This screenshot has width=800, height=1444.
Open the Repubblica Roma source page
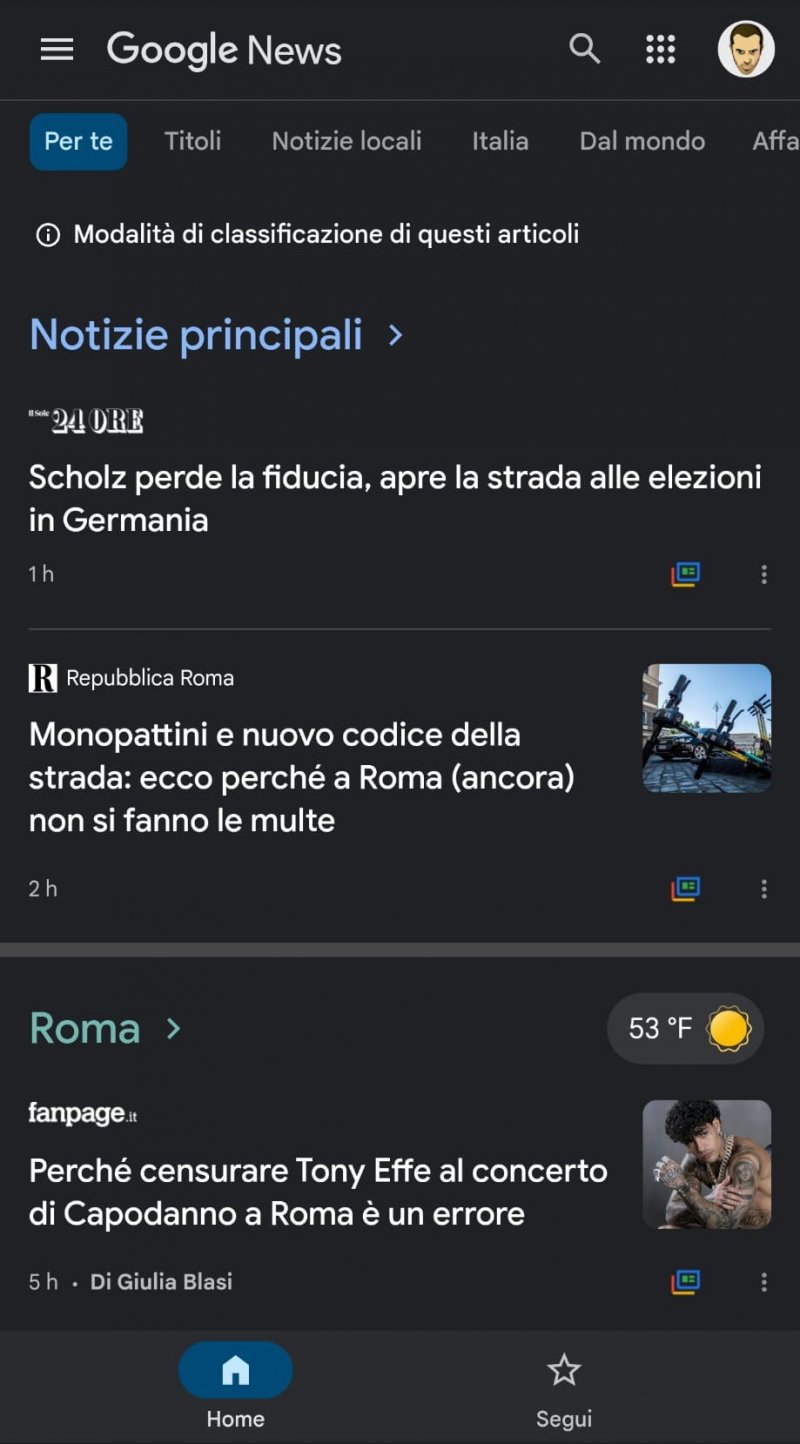pyautogui.click(x=130, y=677)
